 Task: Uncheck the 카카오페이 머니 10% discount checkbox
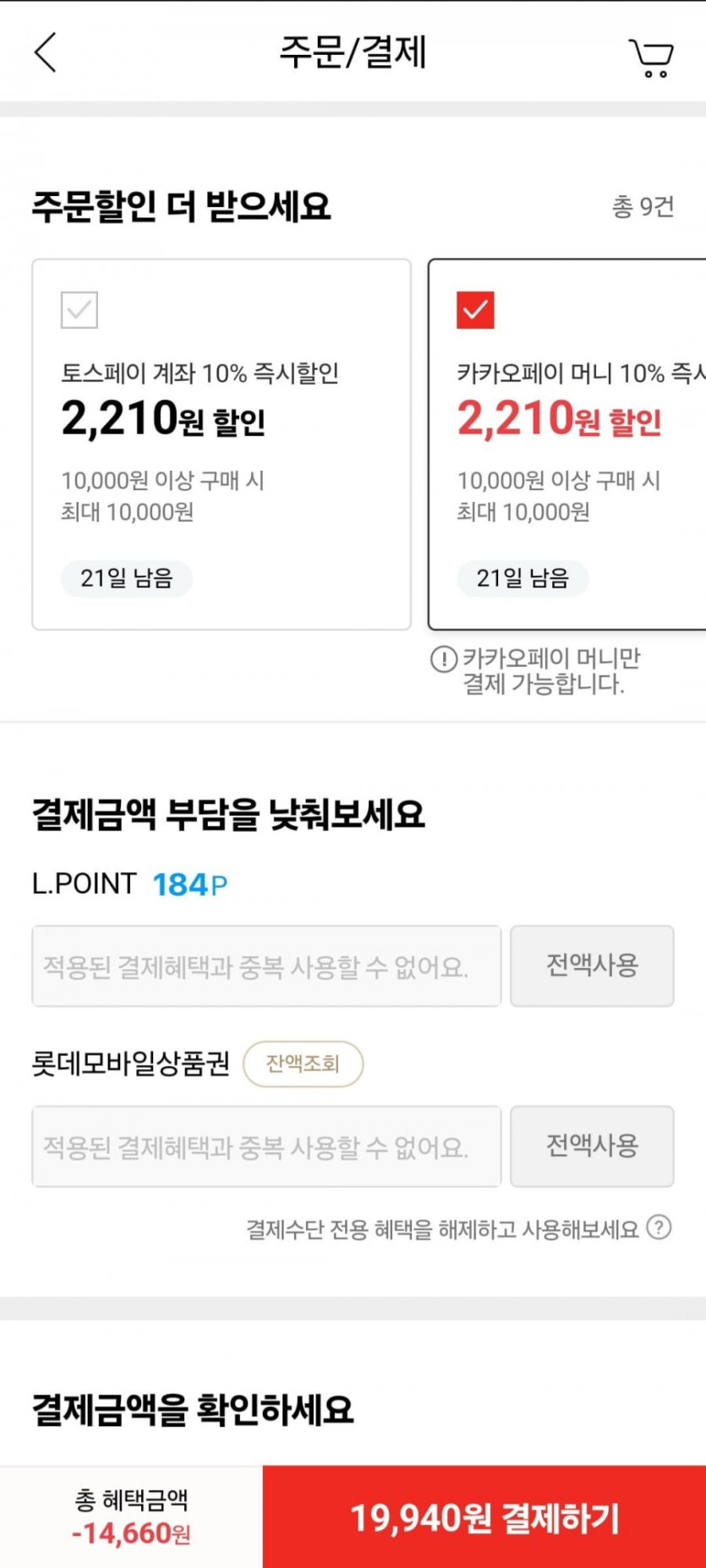(x=475, y=309)
